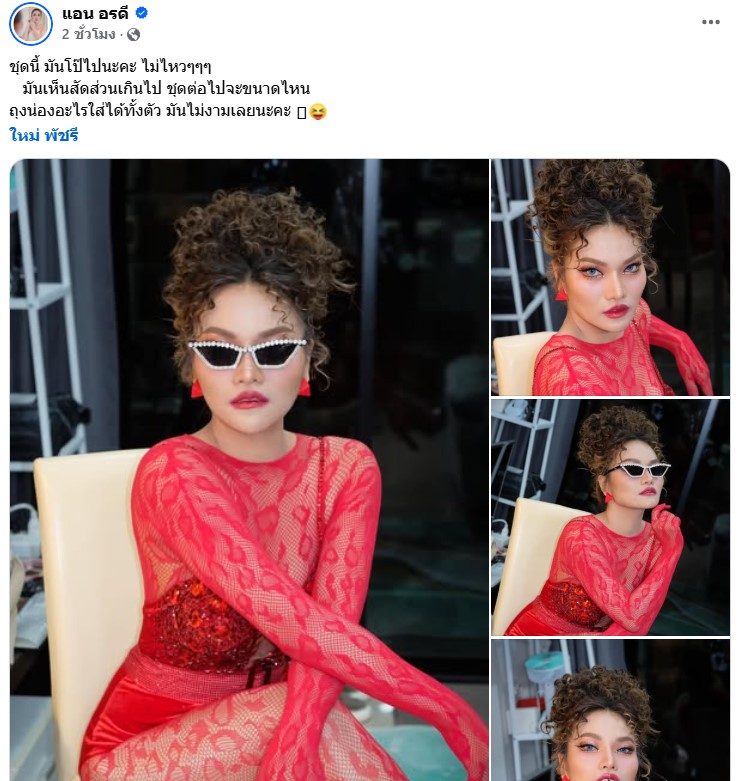
Task: Open the tagged link ใหม่ พัชรี
Action: (x=44, y=135)
